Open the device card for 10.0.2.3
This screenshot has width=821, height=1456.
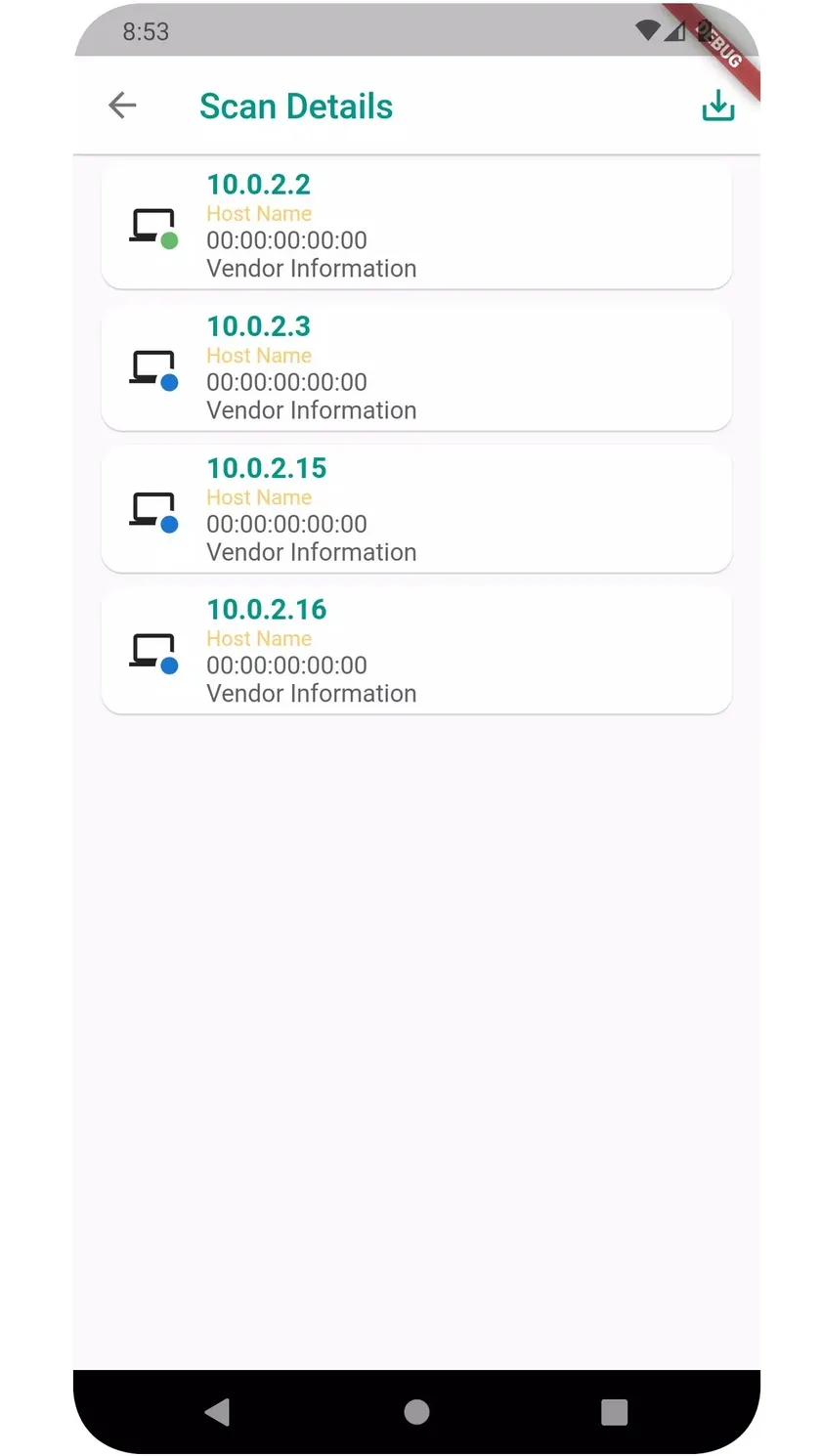[416, 367]
